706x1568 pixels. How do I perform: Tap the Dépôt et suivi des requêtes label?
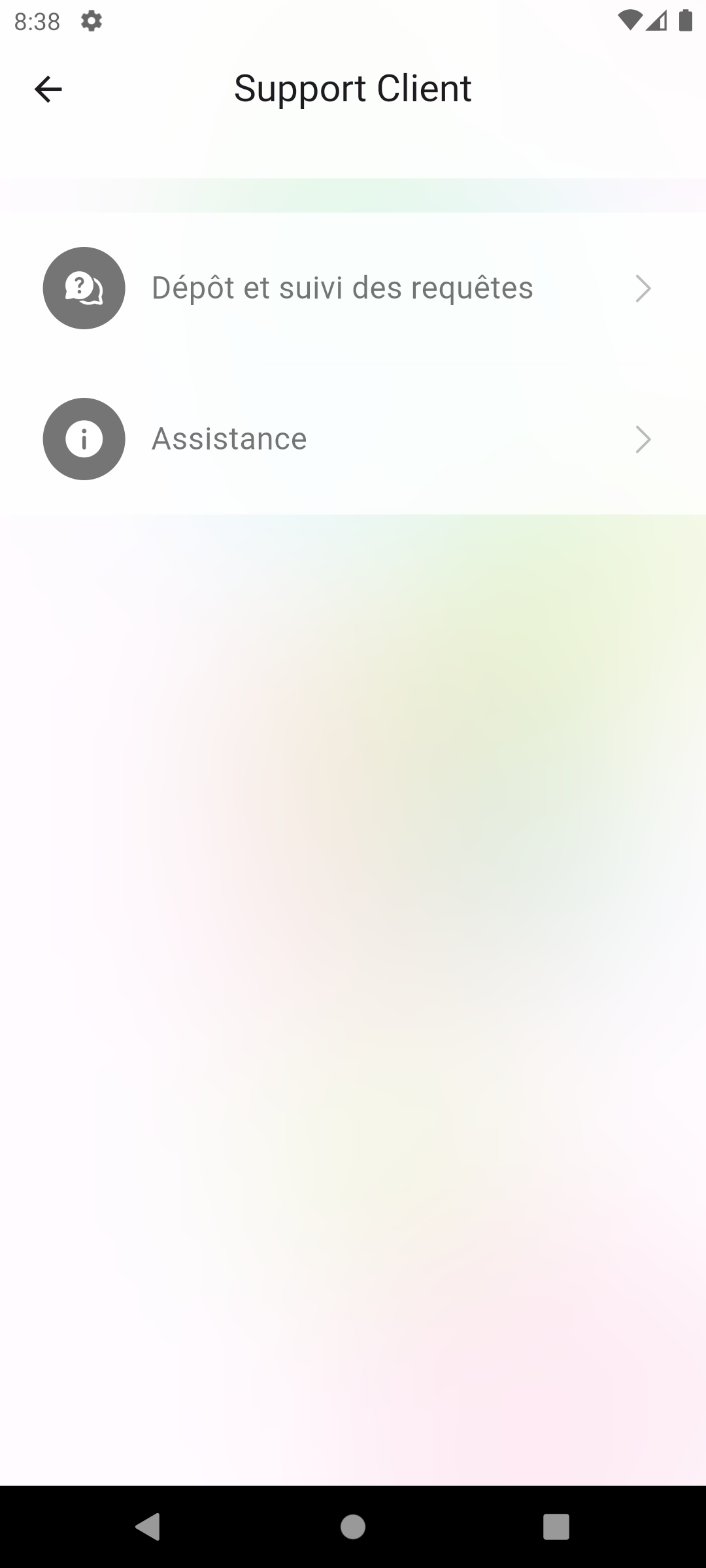342,288
